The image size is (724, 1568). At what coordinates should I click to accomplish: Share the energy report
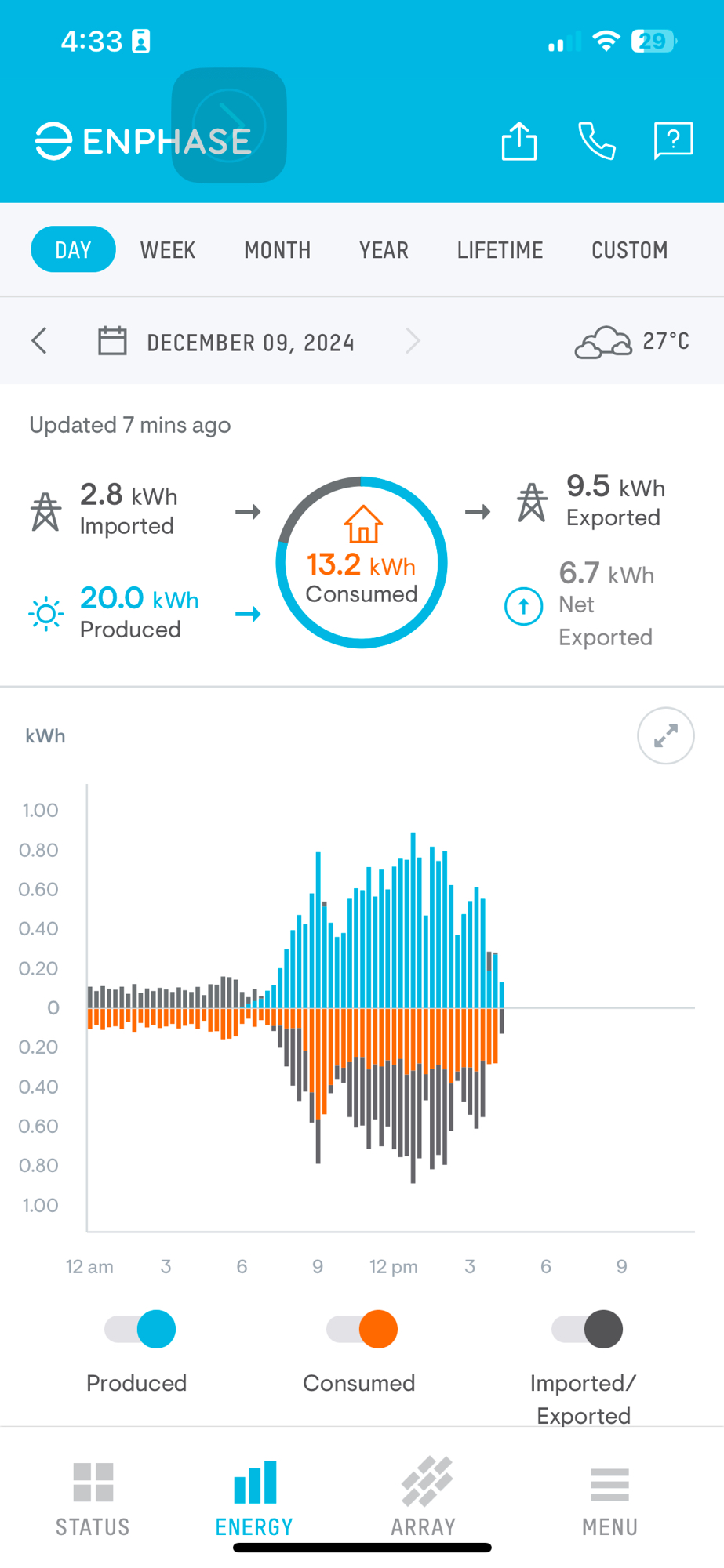click(x=518, y=142)
